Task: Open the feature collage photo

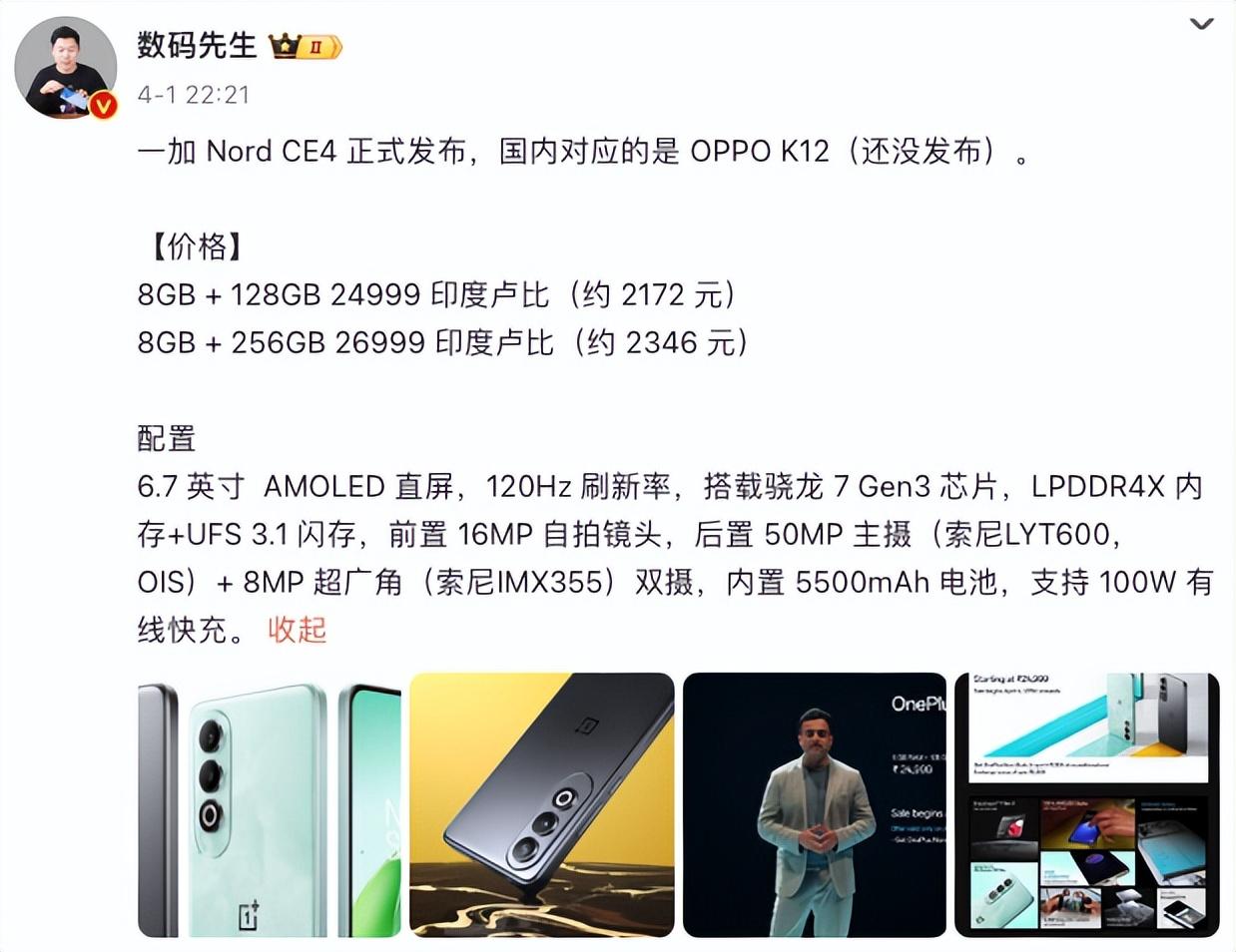Action: 1086,804
